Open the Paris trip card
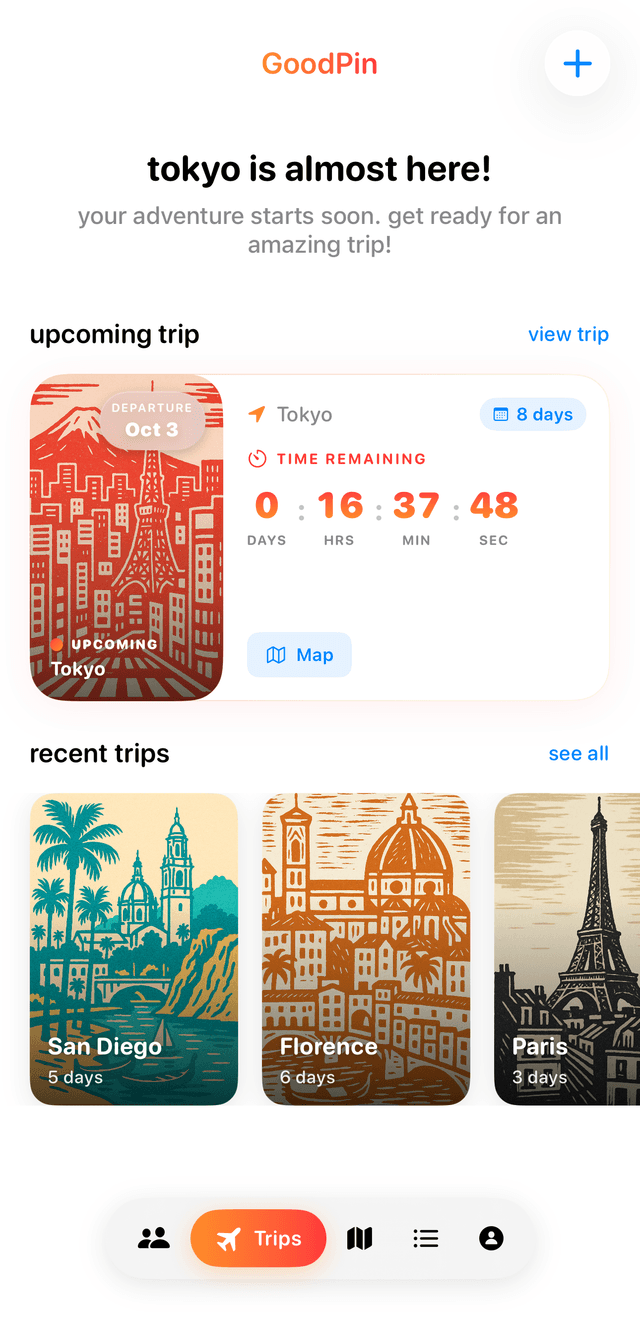 (x=567, y=948)
